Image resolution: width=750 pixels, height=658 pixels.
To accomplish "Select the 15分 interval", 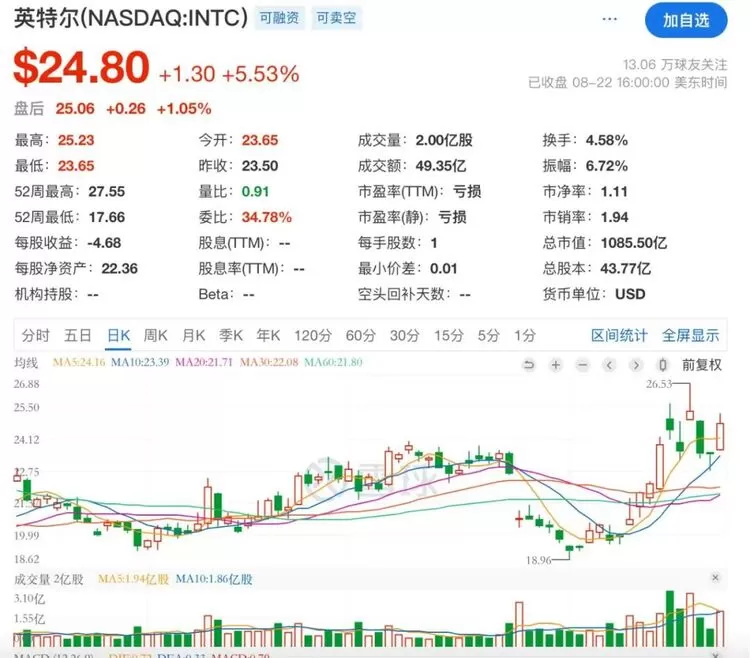I will click(x=449, y=335).
